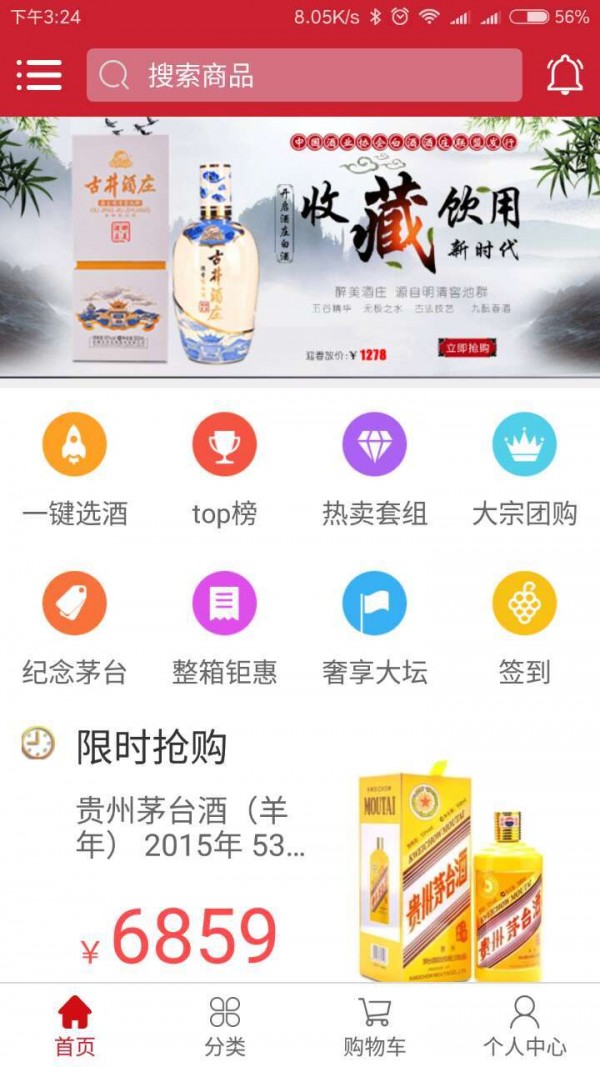Open the 贵州茅台酒 flash sale product

(300, 870)
